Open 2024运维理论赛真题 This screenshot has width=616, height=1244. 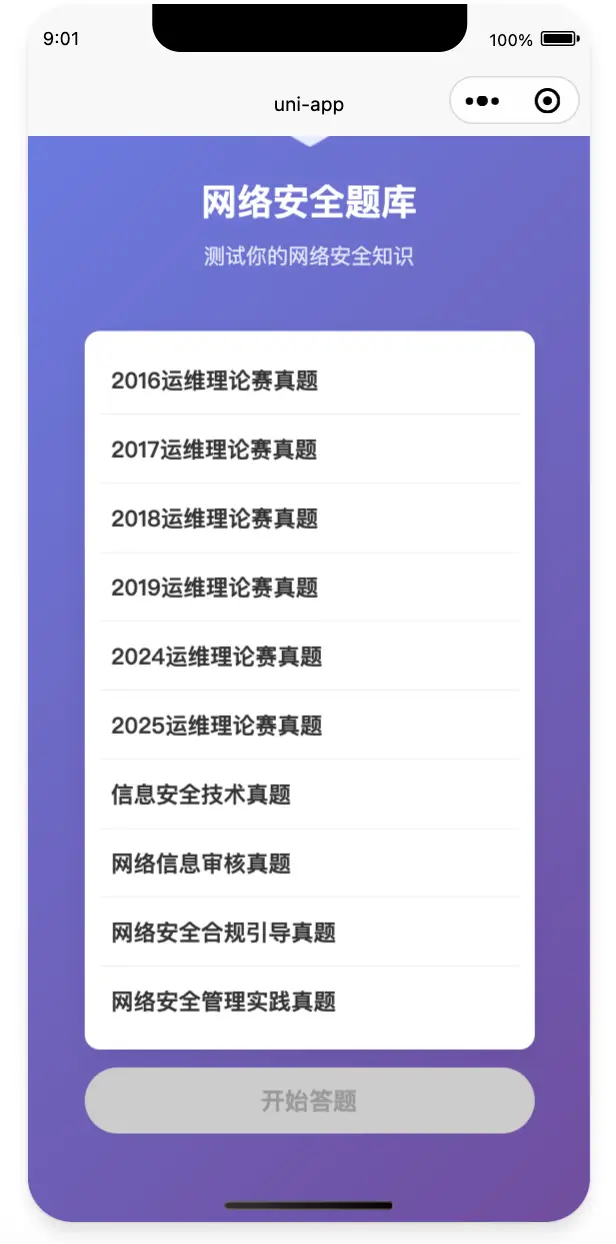click(309, 656)
